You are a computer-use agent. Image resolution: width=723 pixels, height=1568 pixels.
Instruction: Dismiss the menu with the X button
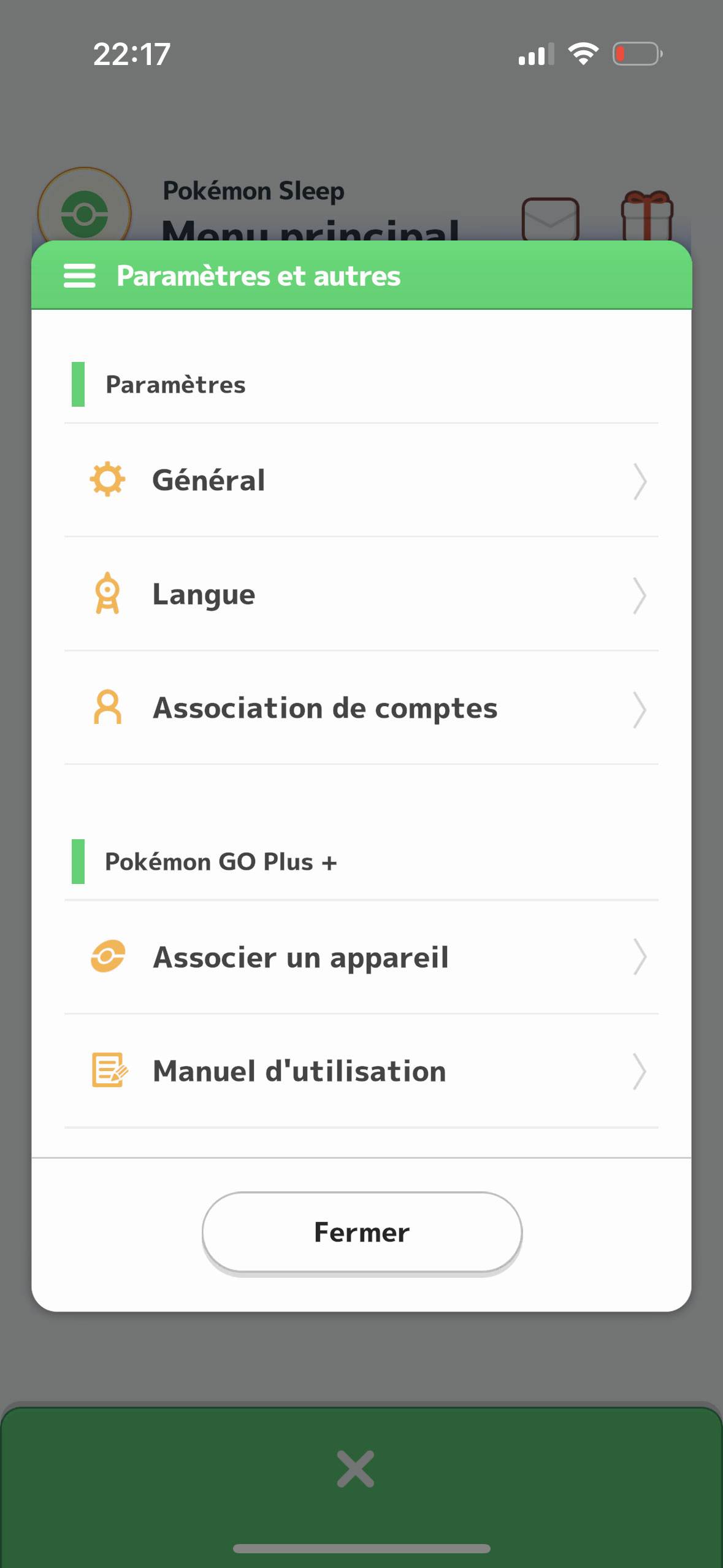click(356, 1469)
